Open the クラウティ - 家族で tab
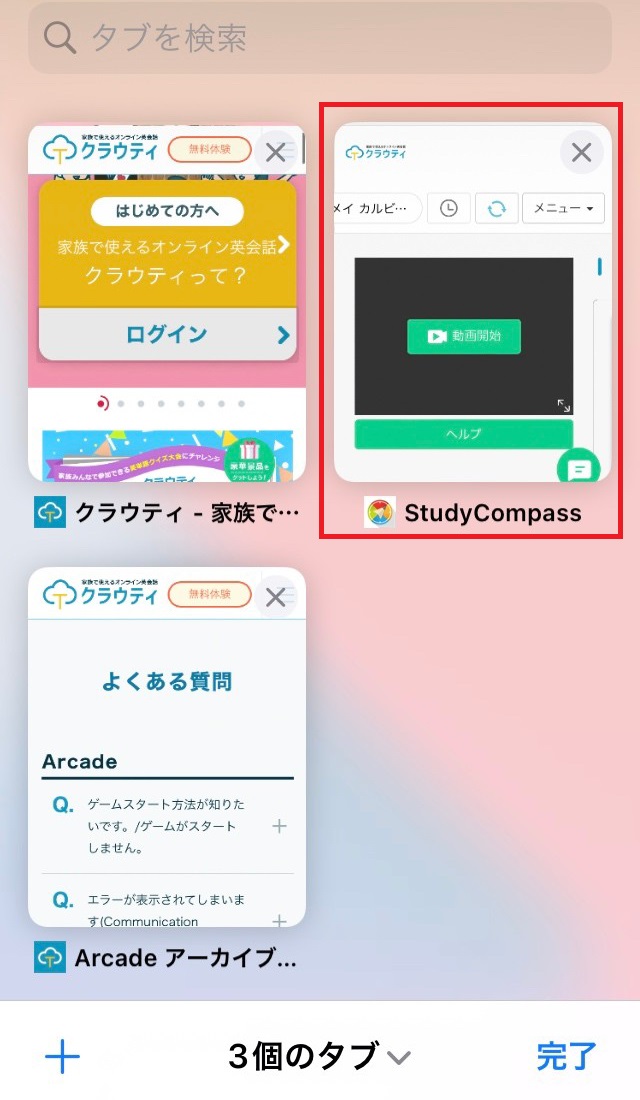Image resolution: width=640 pixels, height=1100 pixels. click(x=167, y=320)
